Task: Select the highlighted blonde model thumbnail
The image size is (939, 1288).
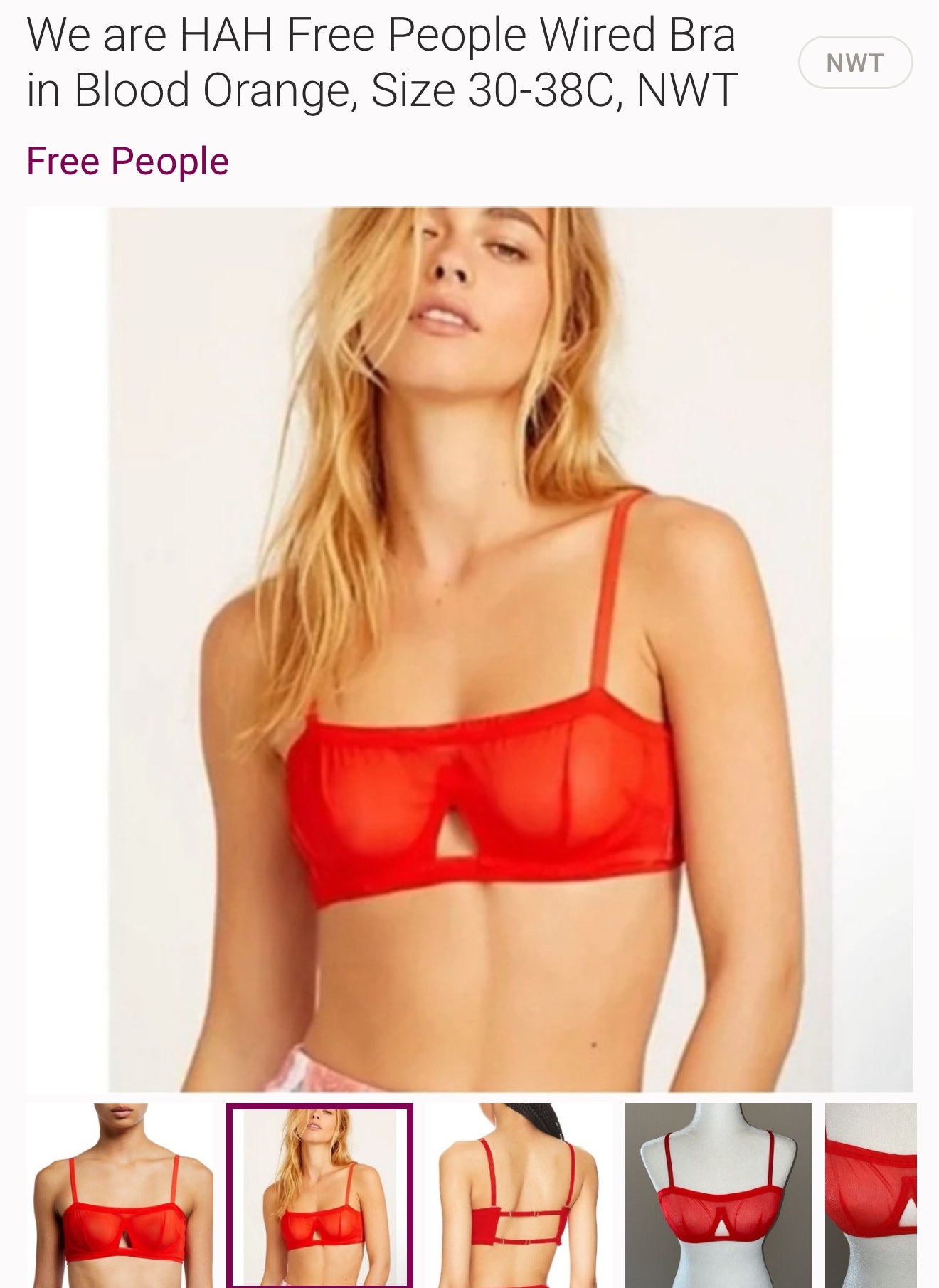Action: point(319,1195)
